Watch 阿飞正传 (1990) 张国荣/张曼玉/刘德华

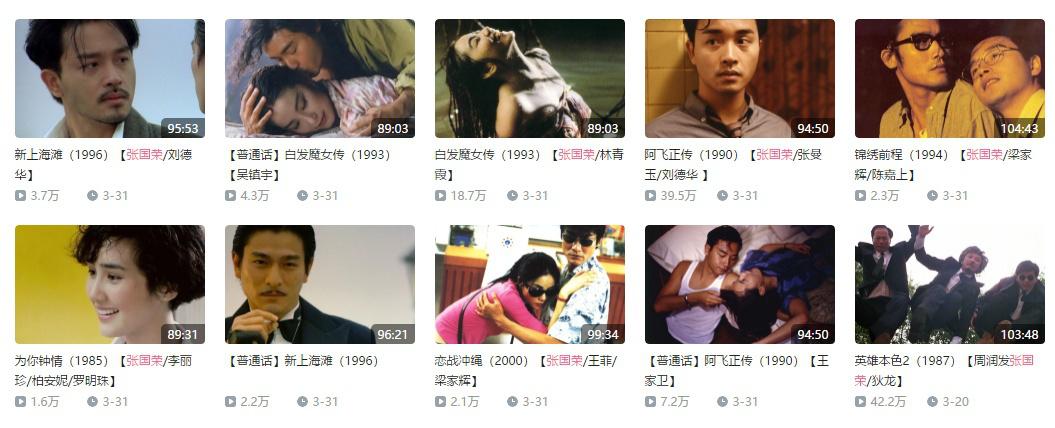coord(739,78)
